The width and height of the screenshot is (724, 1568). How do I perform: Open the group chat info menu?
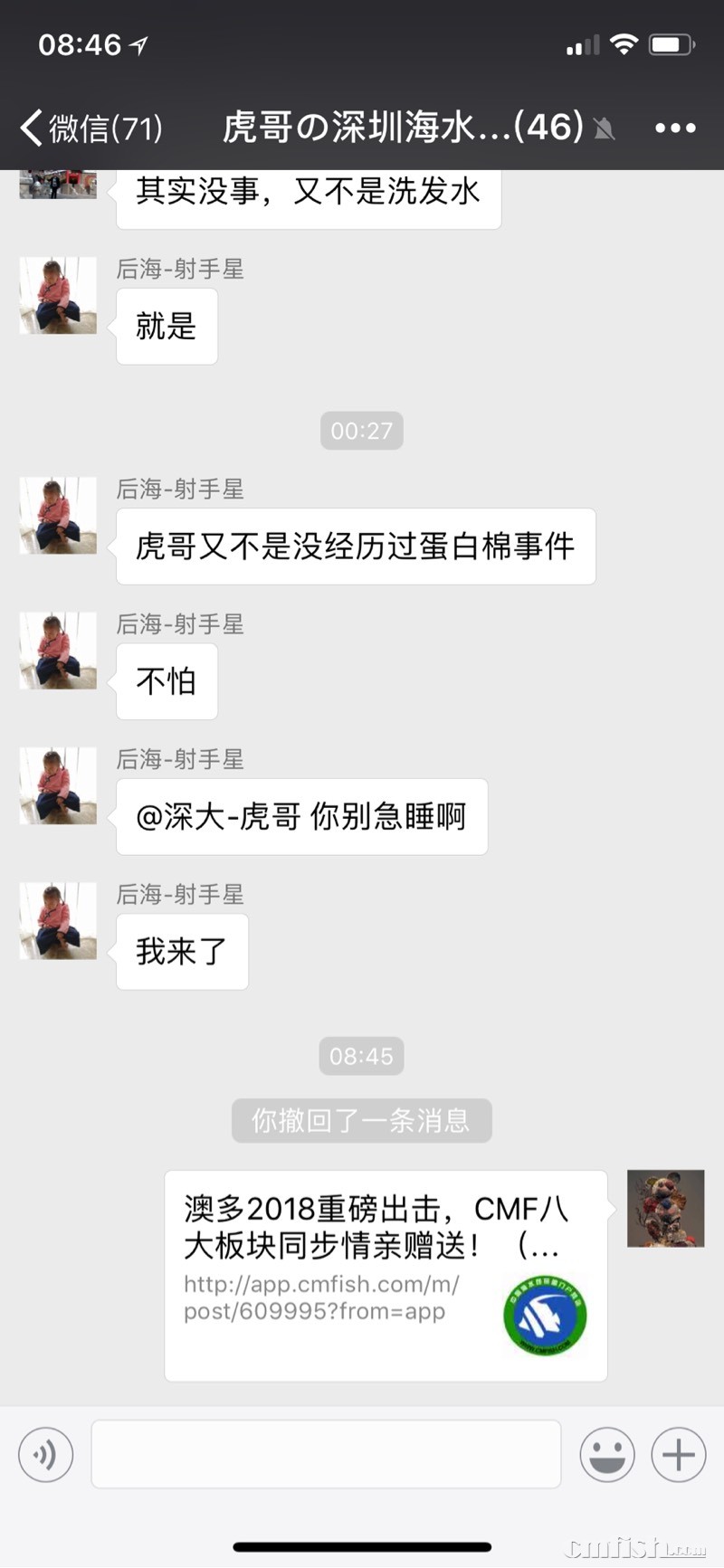[x=675, y=128]
